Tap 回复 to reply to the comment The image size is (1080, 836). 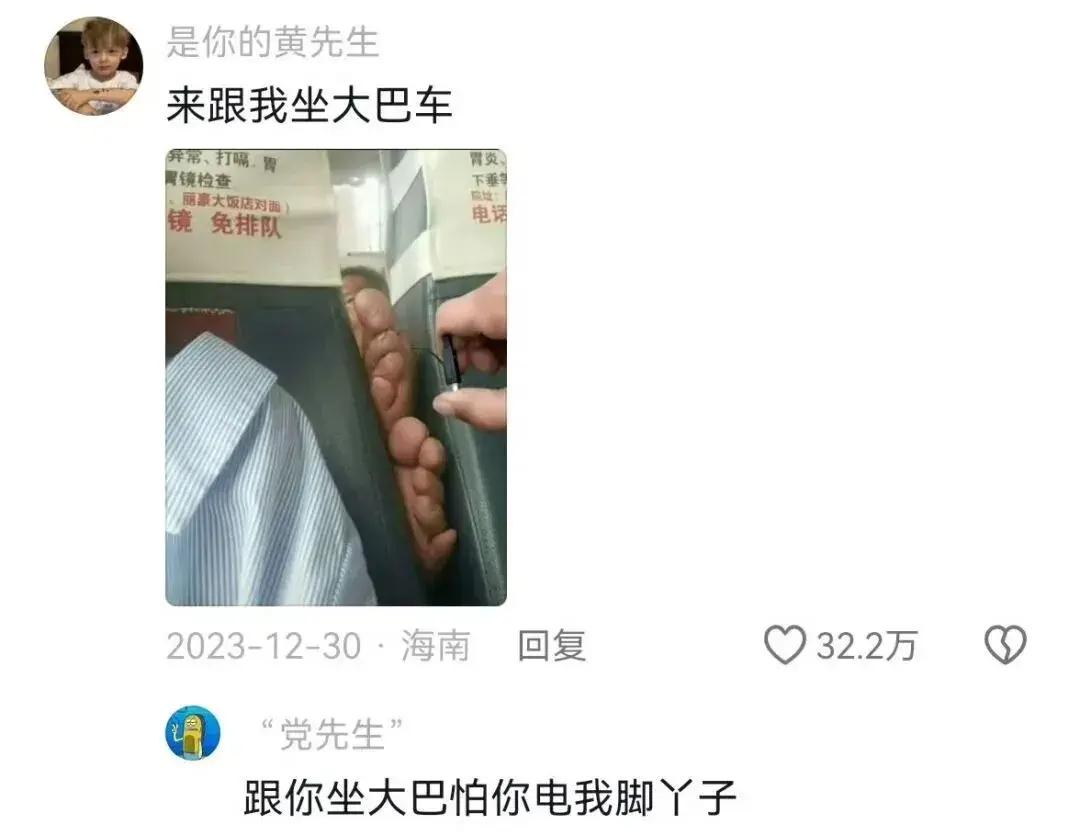click(x=551, y=646)
